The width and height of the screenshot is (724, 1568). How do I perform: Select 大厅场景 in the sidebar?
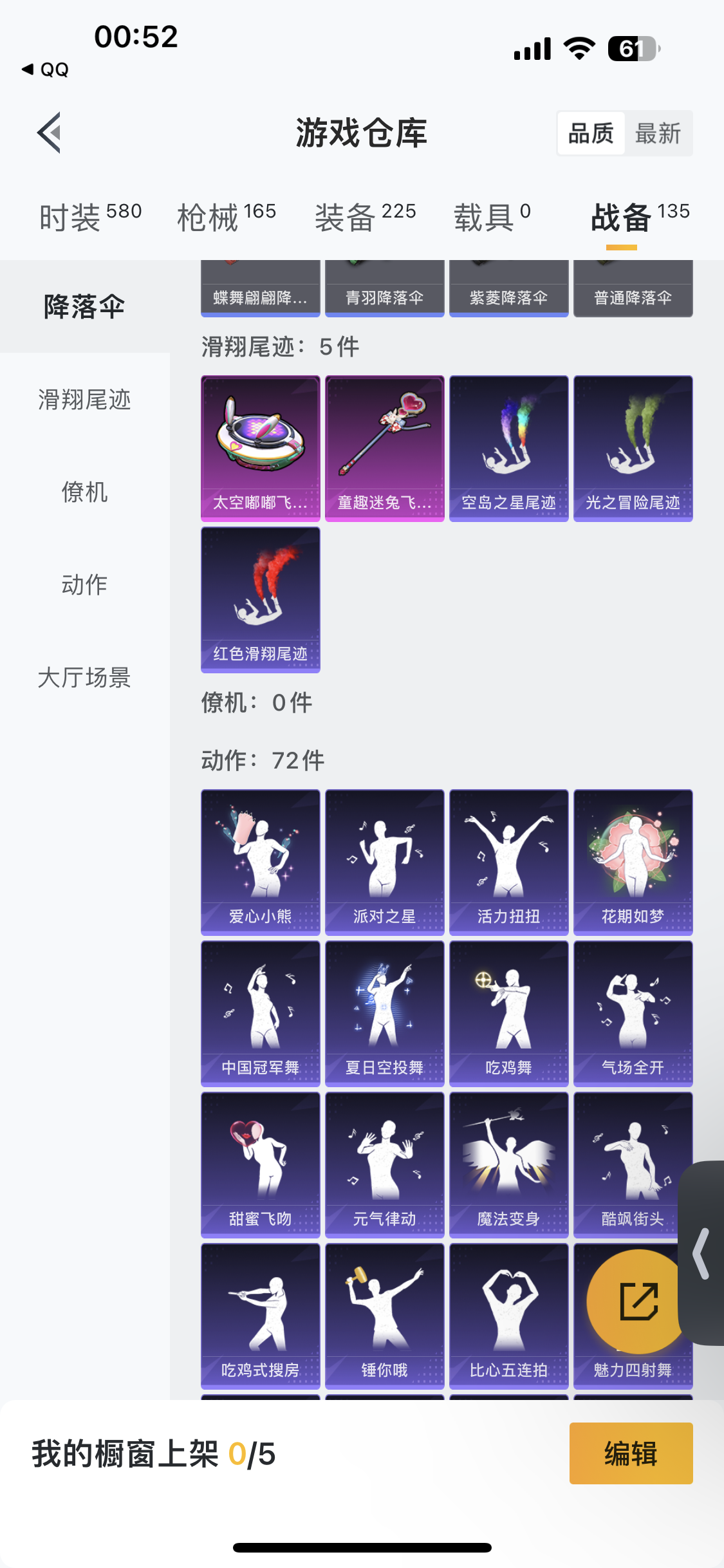[x=84, y=677]
